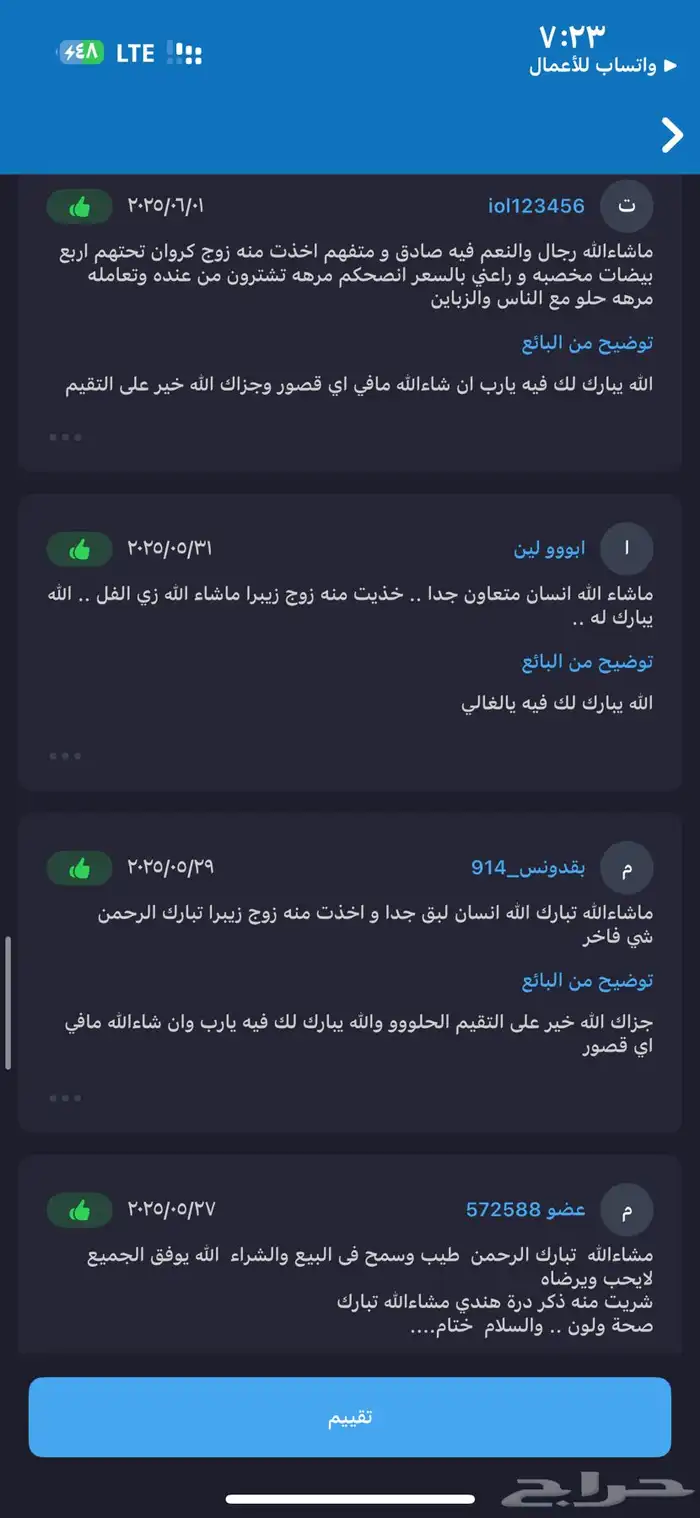
Task: Open profile of user iol123456
Action: pyautogui.click(x=536, y=206)
